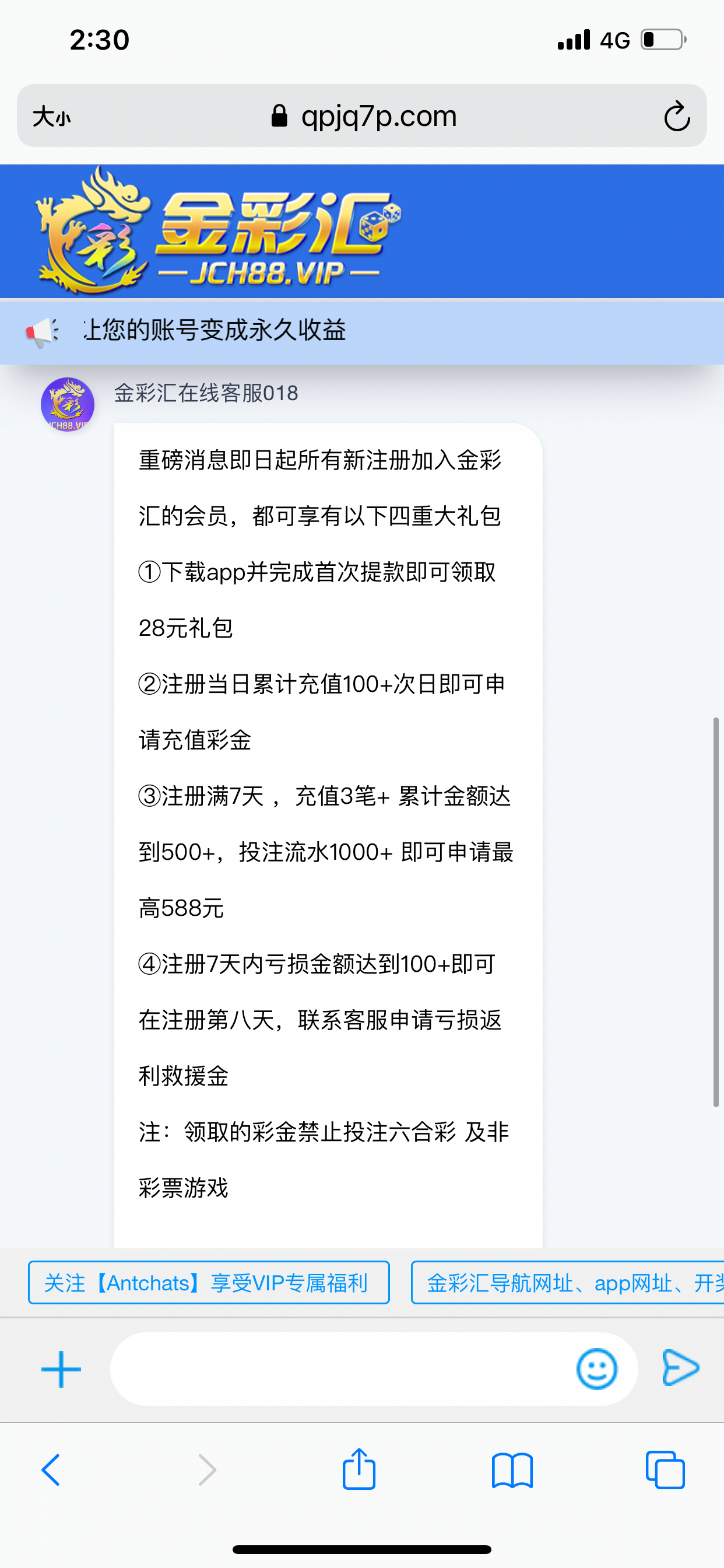The width and height of the screenshot is (724, 1568).
Task: Send the chat message
Action: [680, 1368]
